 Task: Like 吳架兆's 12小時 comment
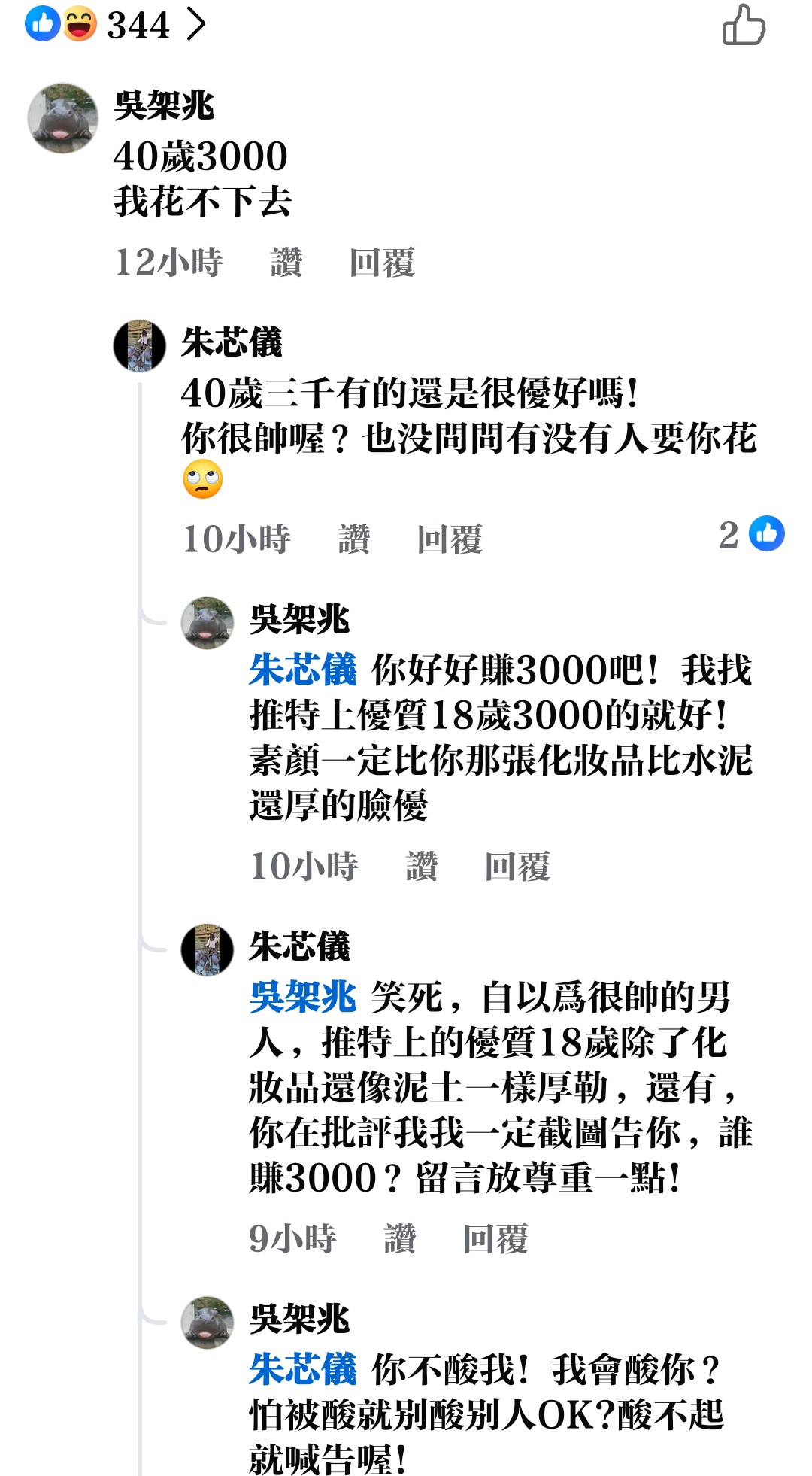click(x=286, y=263)
